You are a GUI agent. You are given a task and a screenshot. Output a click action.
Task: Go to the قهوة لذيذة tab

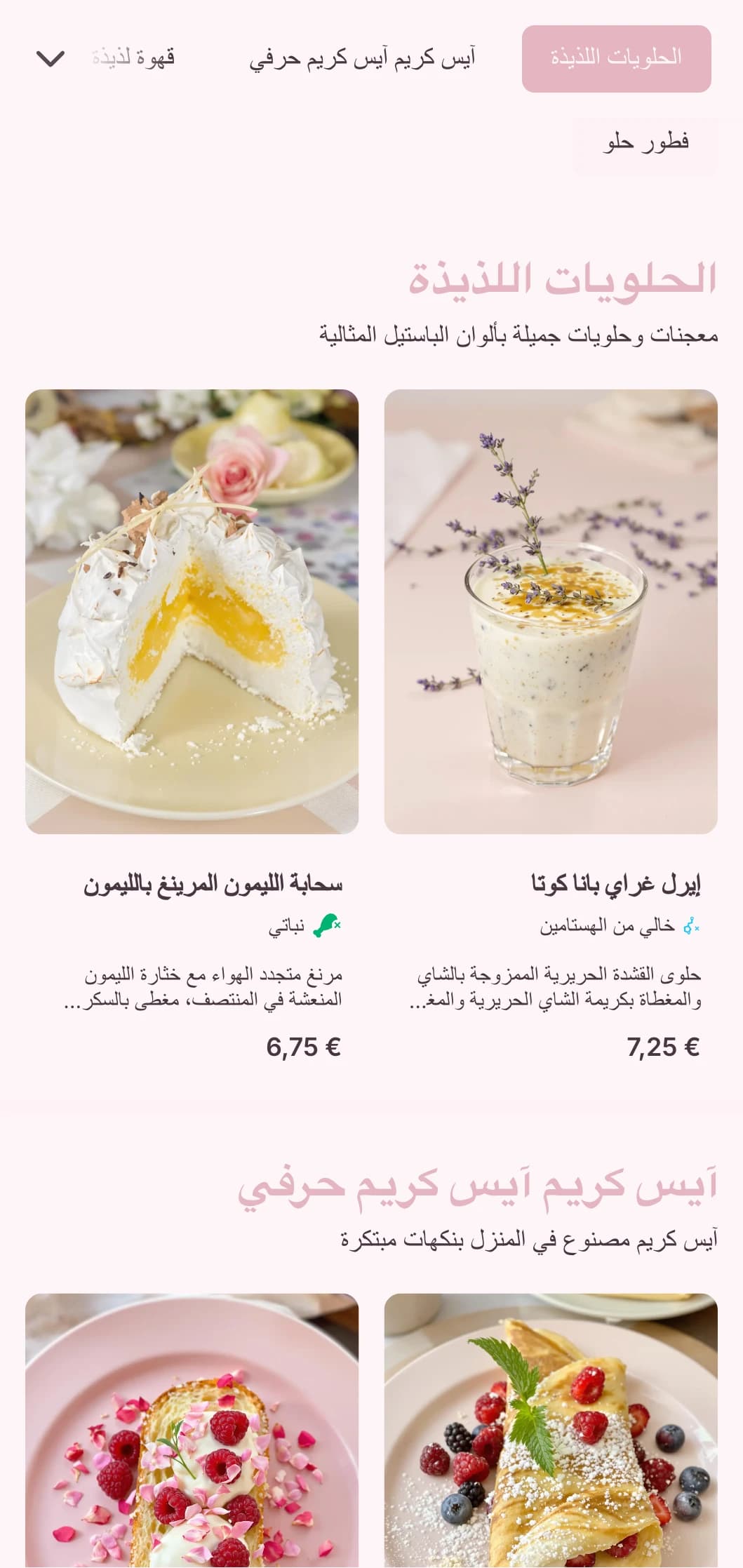(x=133, y=58)
